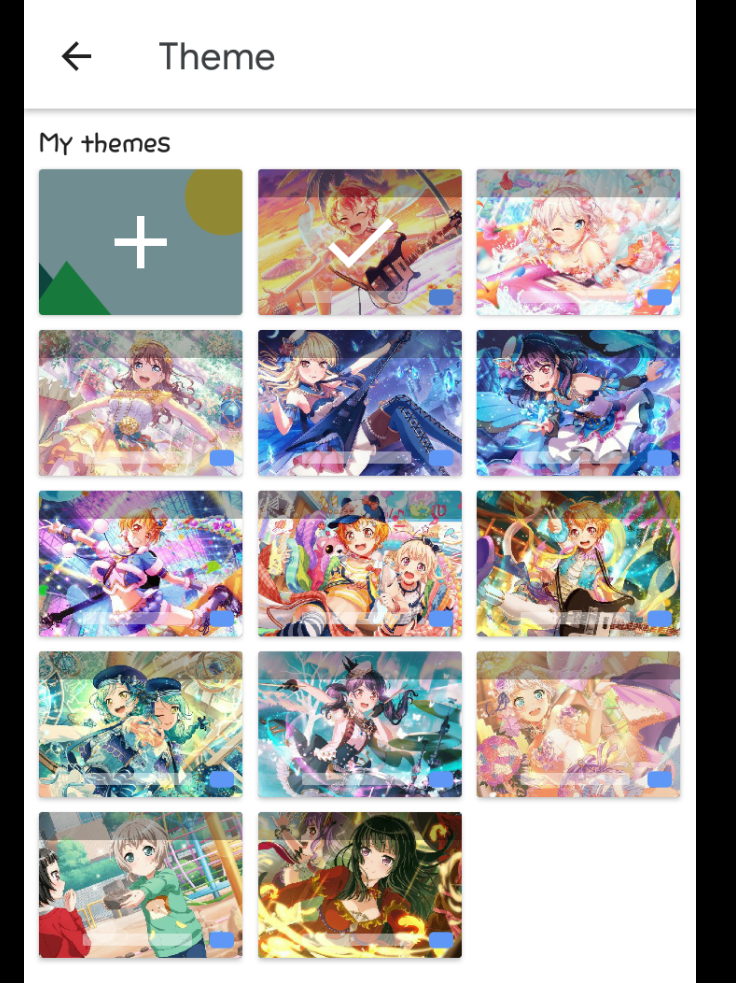Select the two teal-haired girls theme
This screenshot has width=736, height=983.
click(140, 725)
